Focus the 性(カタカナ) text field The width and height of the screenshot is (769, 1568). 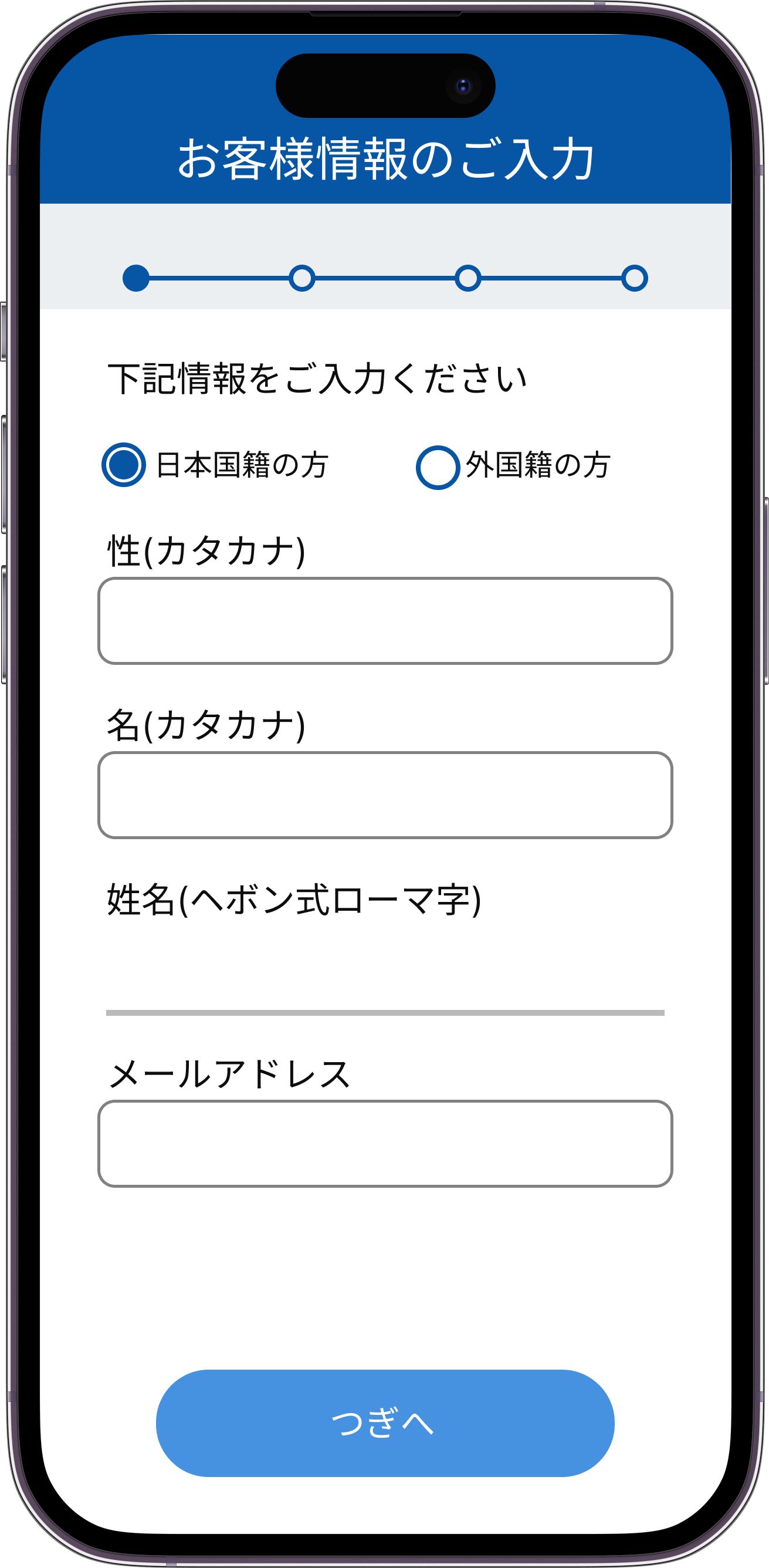385,621
